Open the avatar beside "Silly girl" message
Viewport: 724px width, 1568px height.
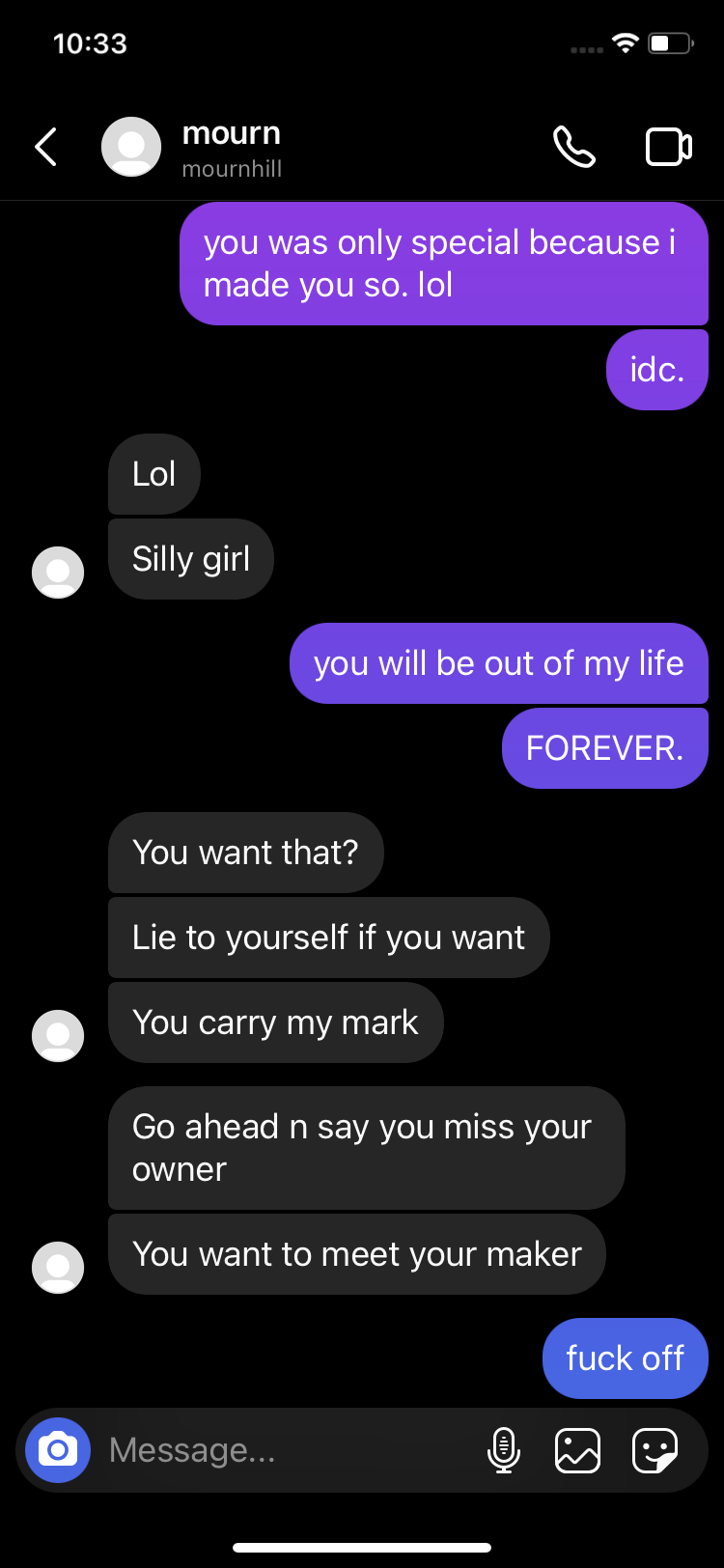click(x=58, y=573)
